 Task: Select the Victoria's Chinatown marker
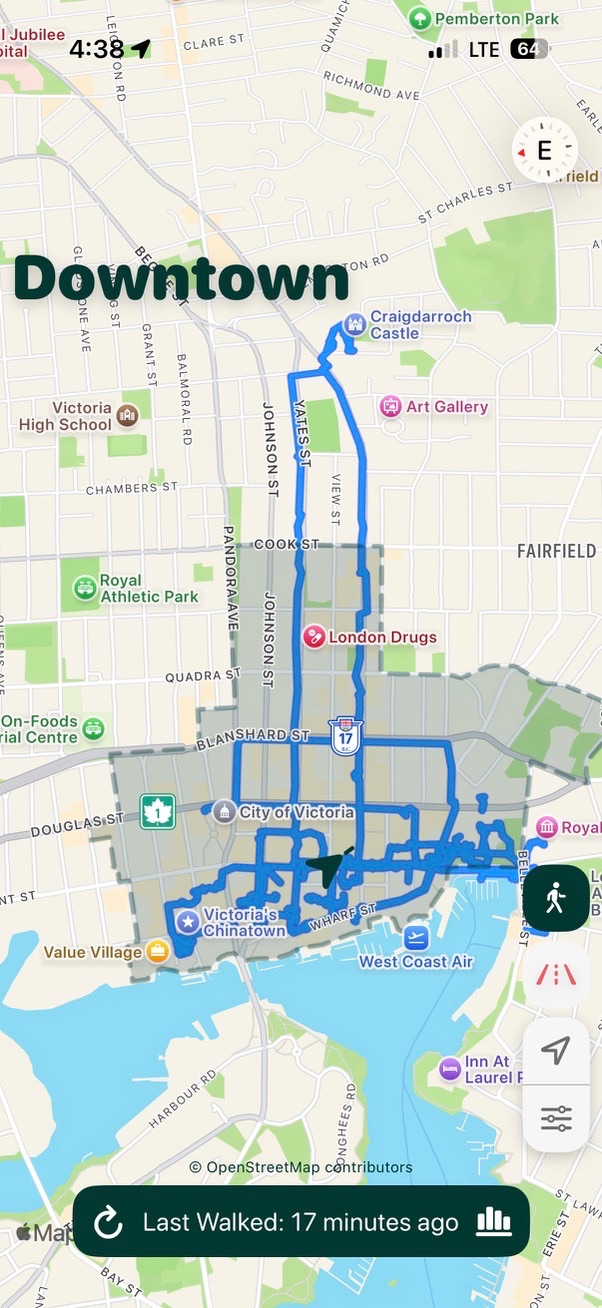(186, 922)
